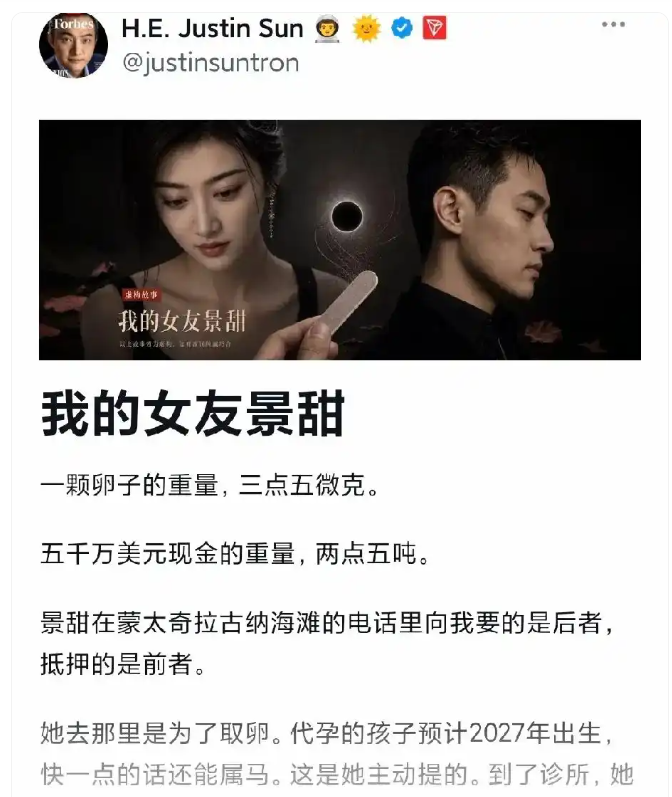This screenshot has height=797, width=672.
Task: Open the post's three-dot overflow menu
Action: (613, 24)
